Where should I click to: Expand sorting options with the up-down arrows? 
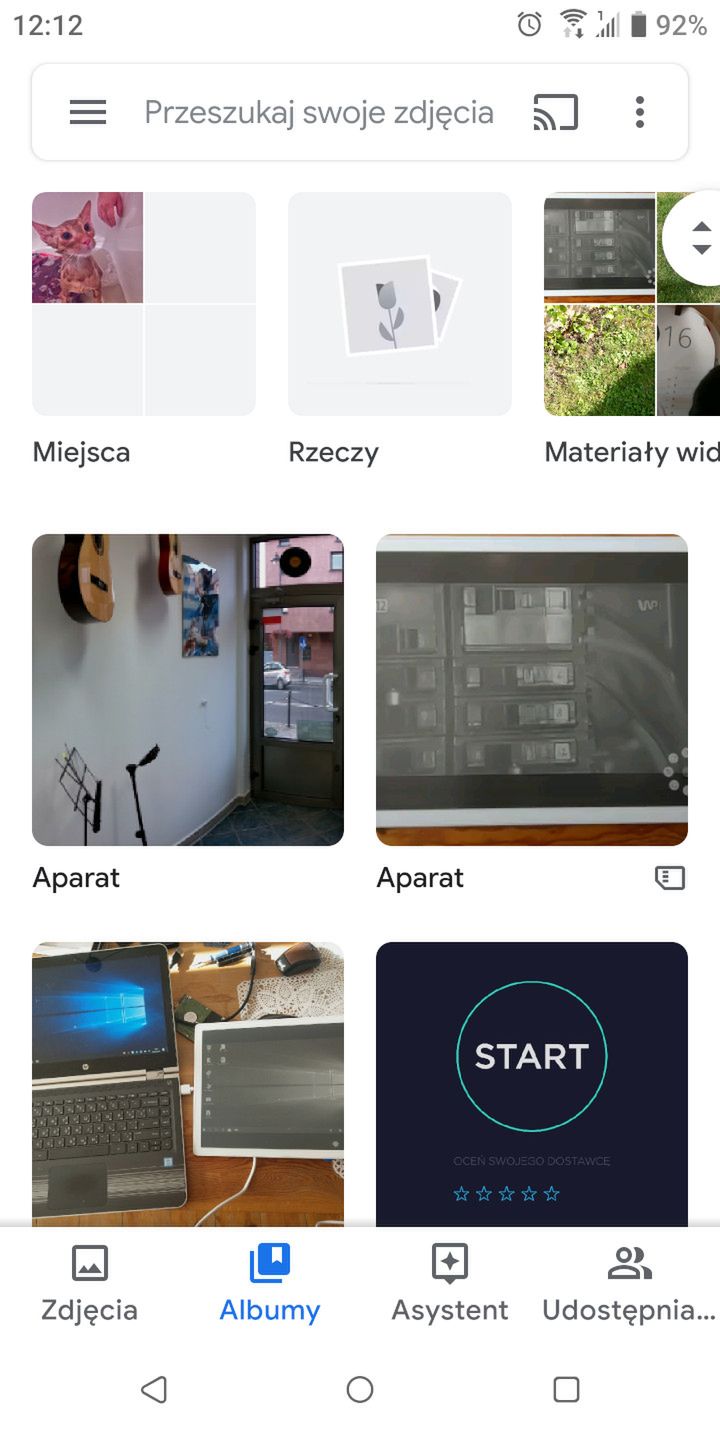click(x=703, y=240)
